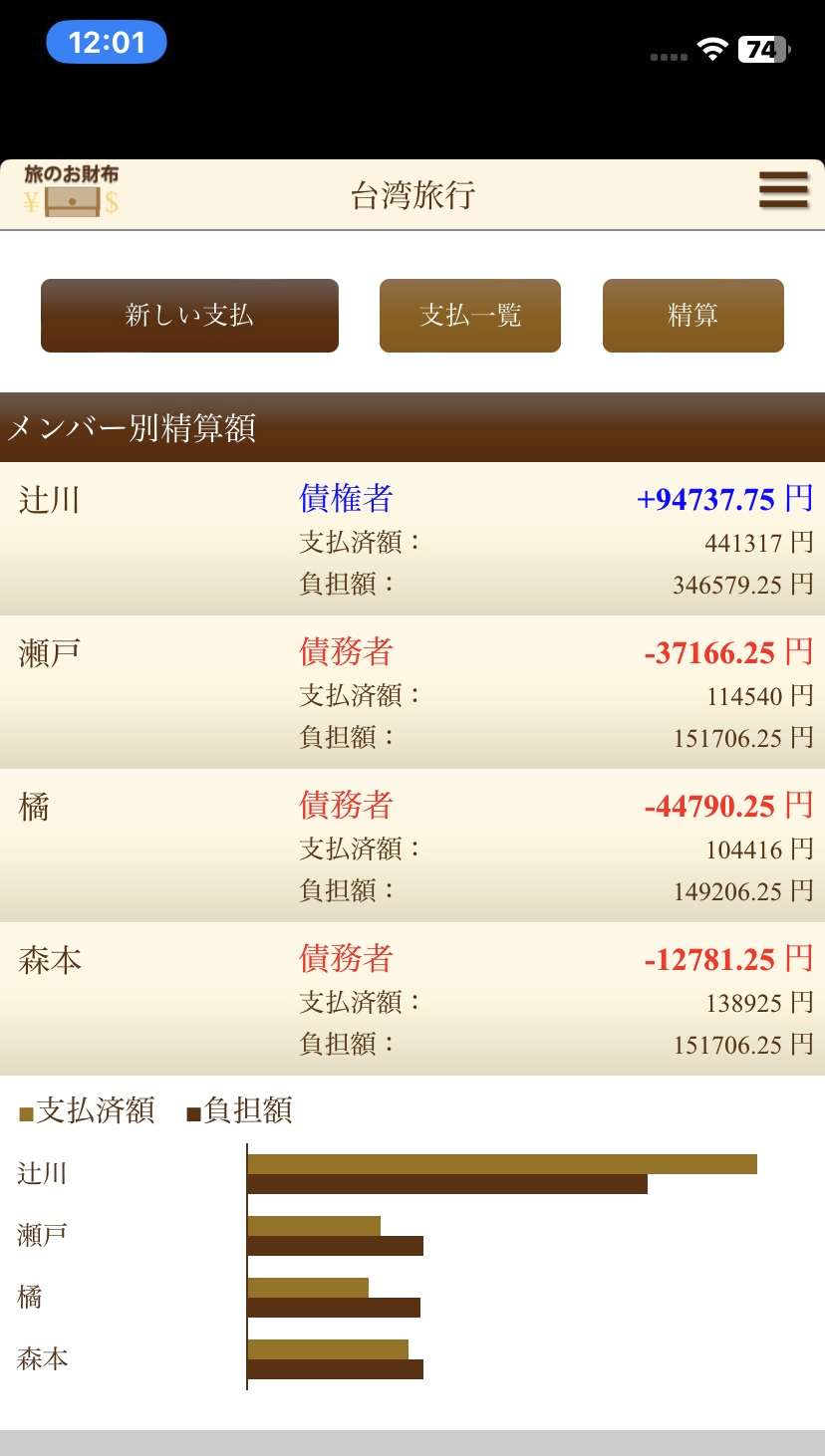Tap the 旅のお財布 logo
Image resolution: width=825 pixels, height=1456 pixels.
72,191
